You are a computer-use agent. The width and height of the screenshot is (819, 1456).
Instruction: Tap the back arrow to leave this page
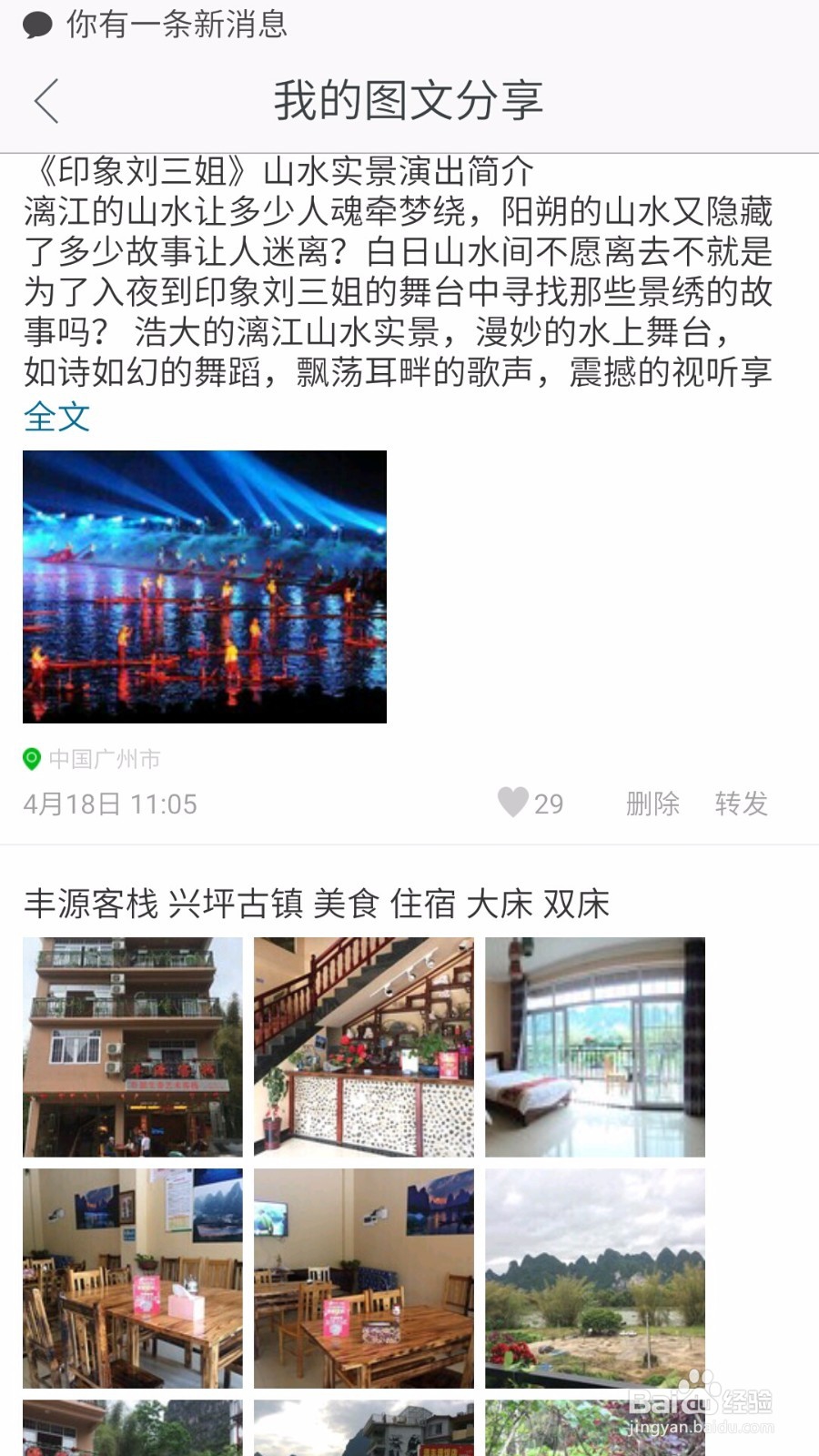[x=47, y=100]
